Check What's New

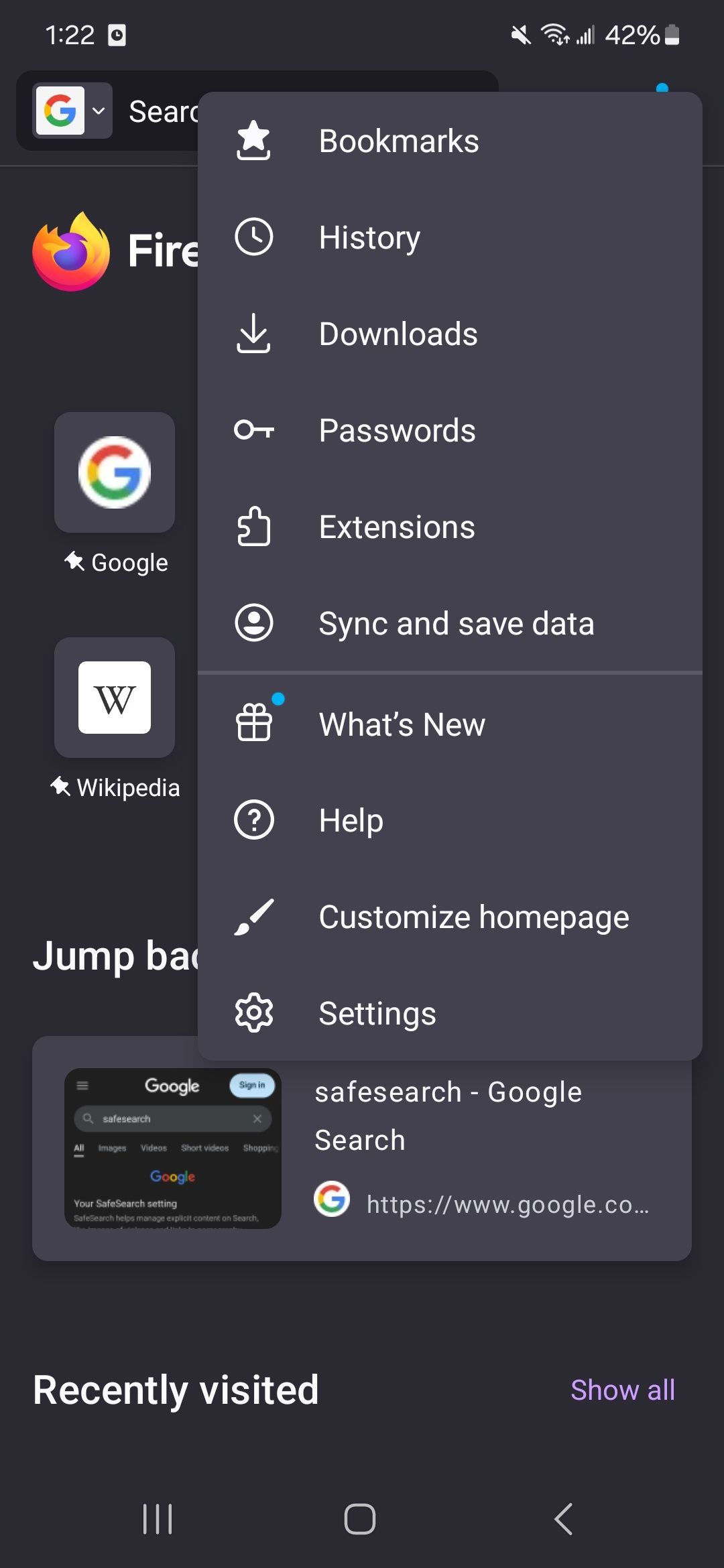pyautogui.click(x=402, y=725)
